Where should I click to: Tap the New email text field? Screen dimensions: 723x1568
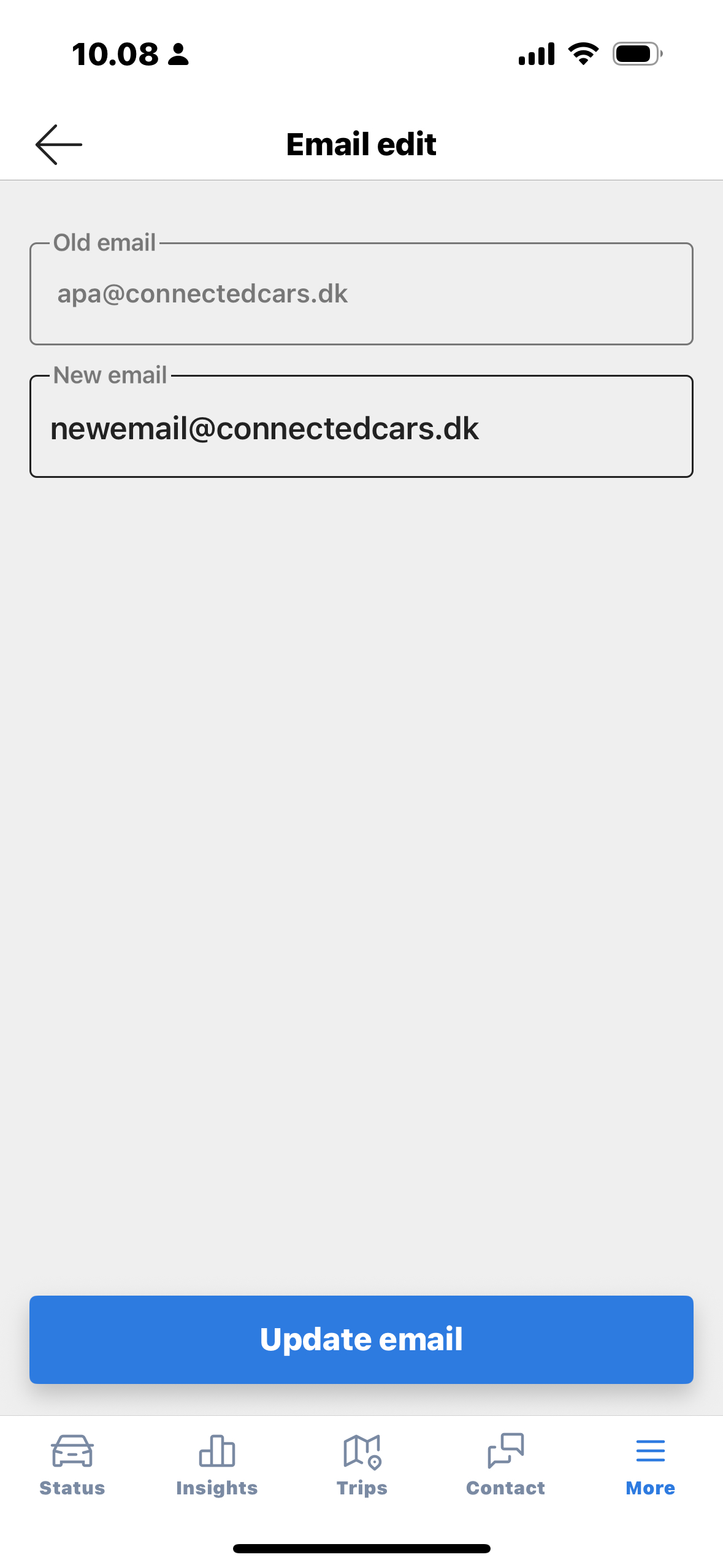click(361, 428)
